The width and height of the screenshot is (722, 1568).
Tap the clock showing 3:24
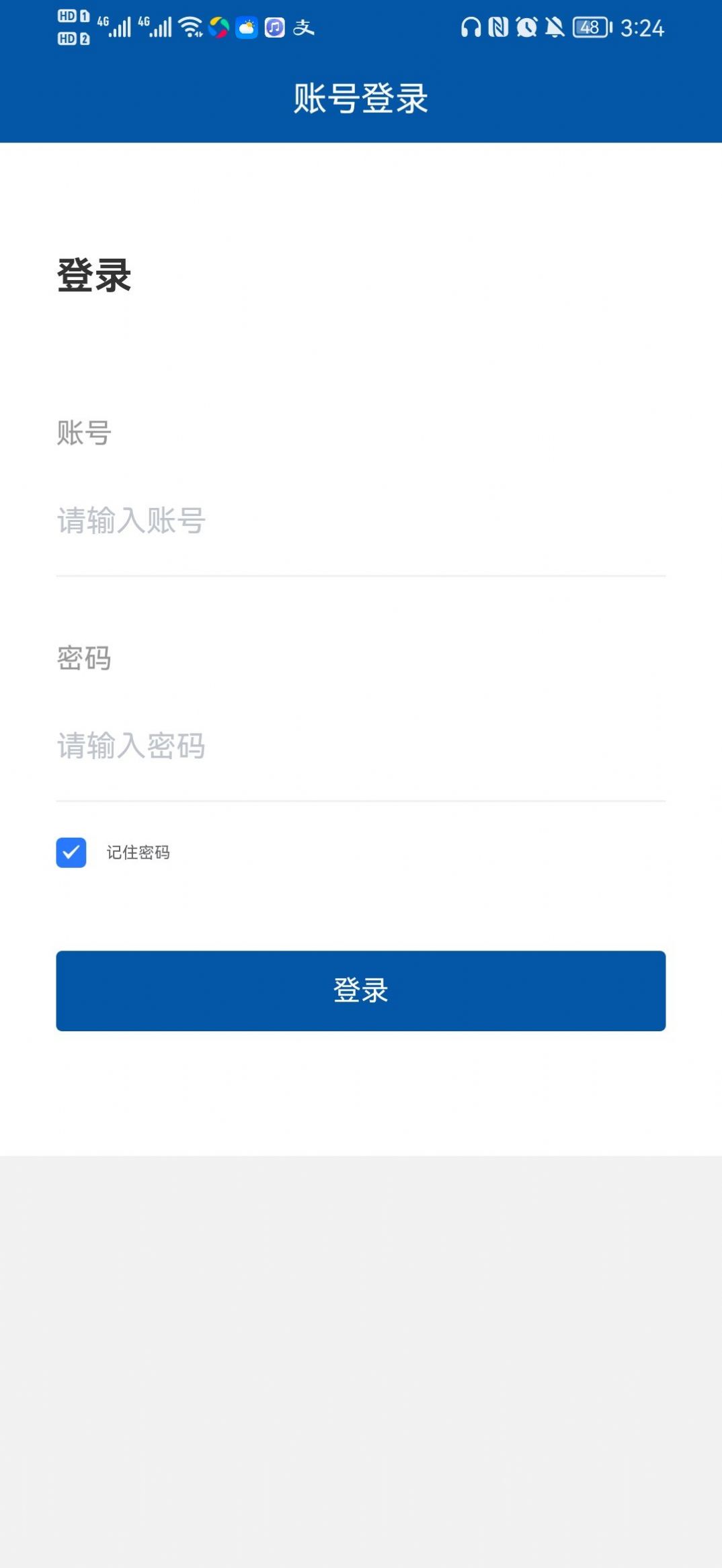point(641,28)
